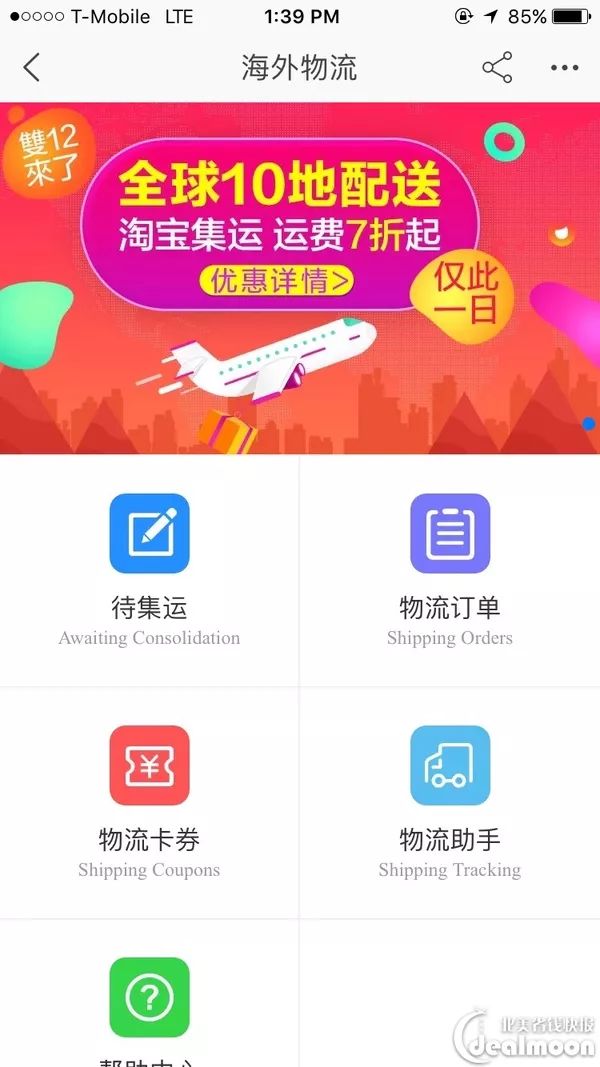Open the 全球10地配送 promo banner
600x1067 pixels.
point(300,278)
